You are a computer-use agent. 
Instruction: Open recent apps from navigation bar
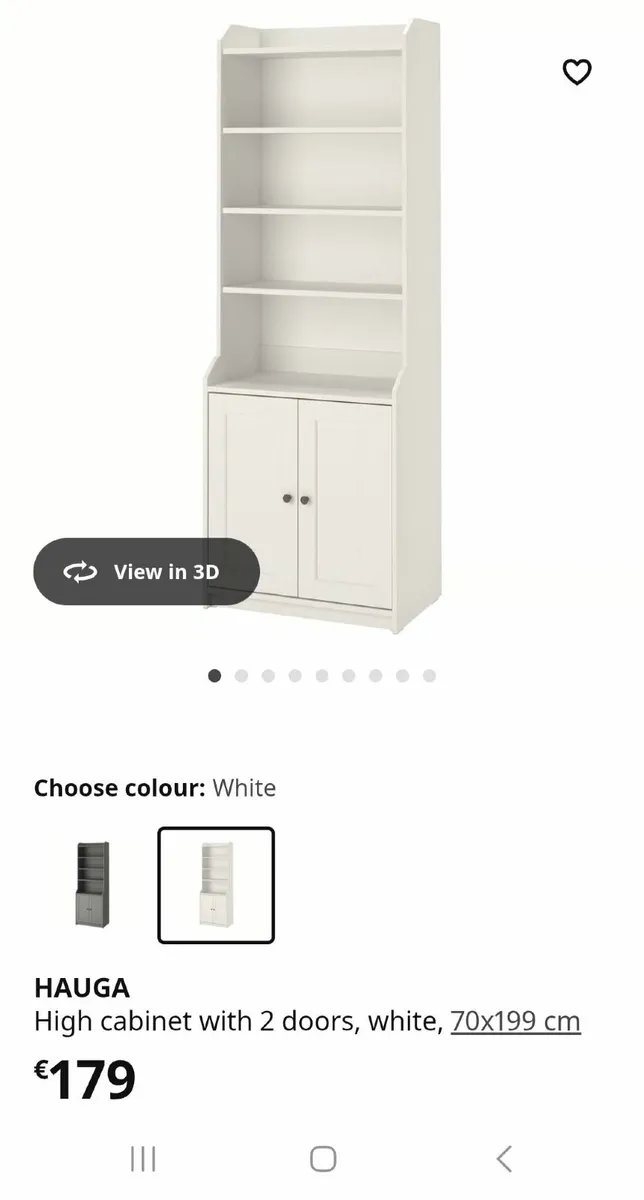click(x=143, y=1159)
